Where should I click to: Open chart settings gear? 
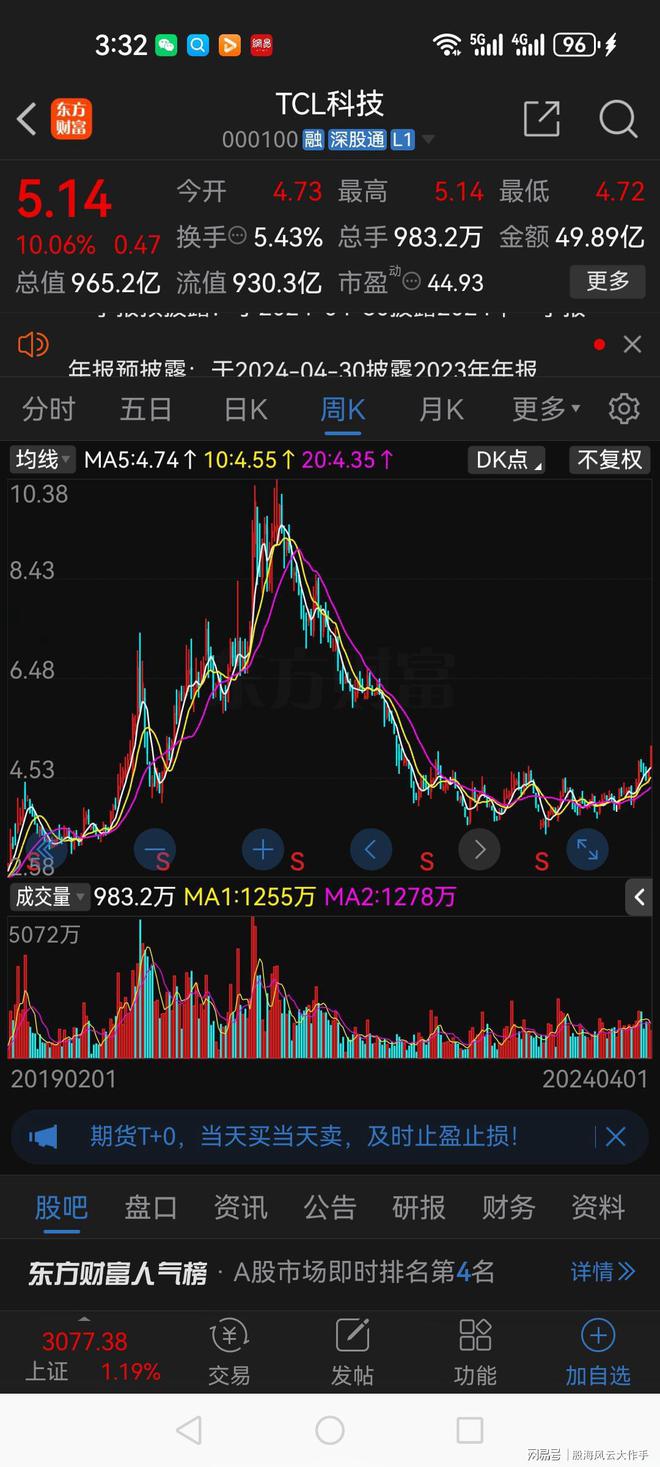tap(624, 409)
